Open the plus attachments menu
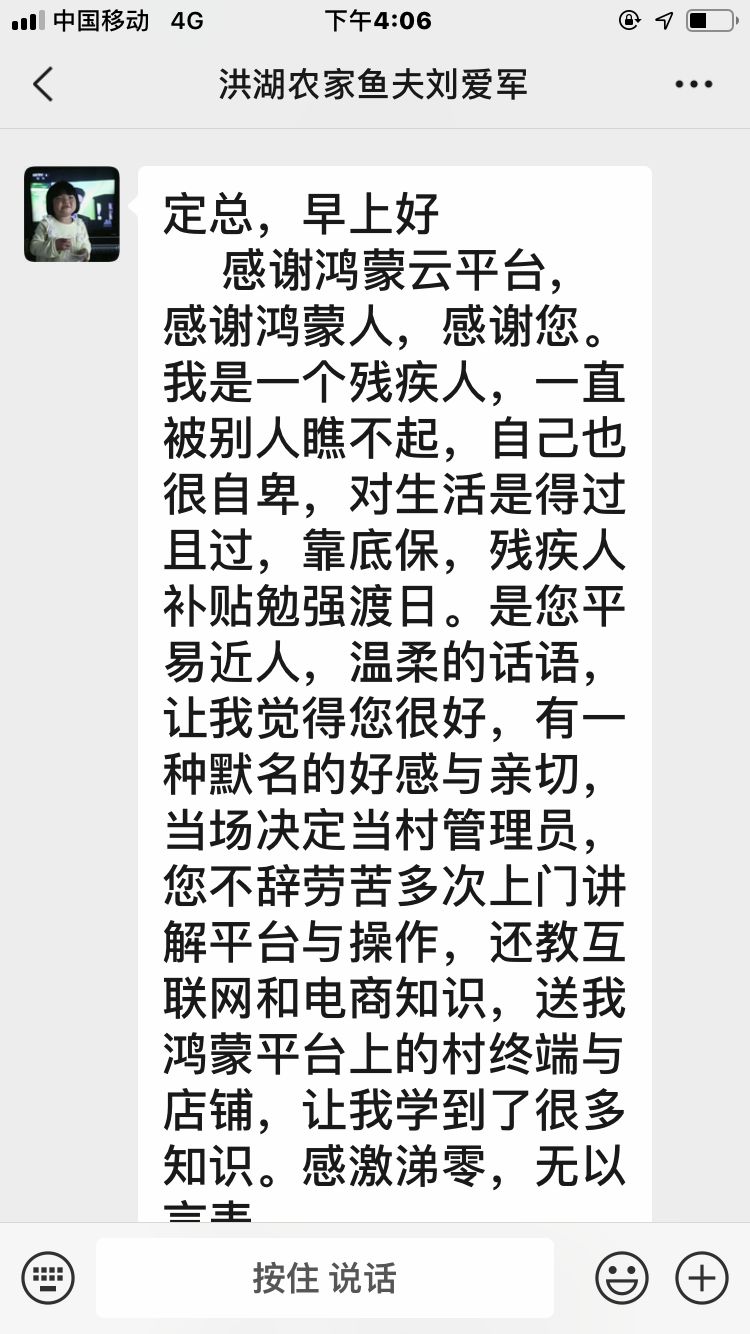The width and height of the screenshot is (750, 1334). coord(702,1278)
